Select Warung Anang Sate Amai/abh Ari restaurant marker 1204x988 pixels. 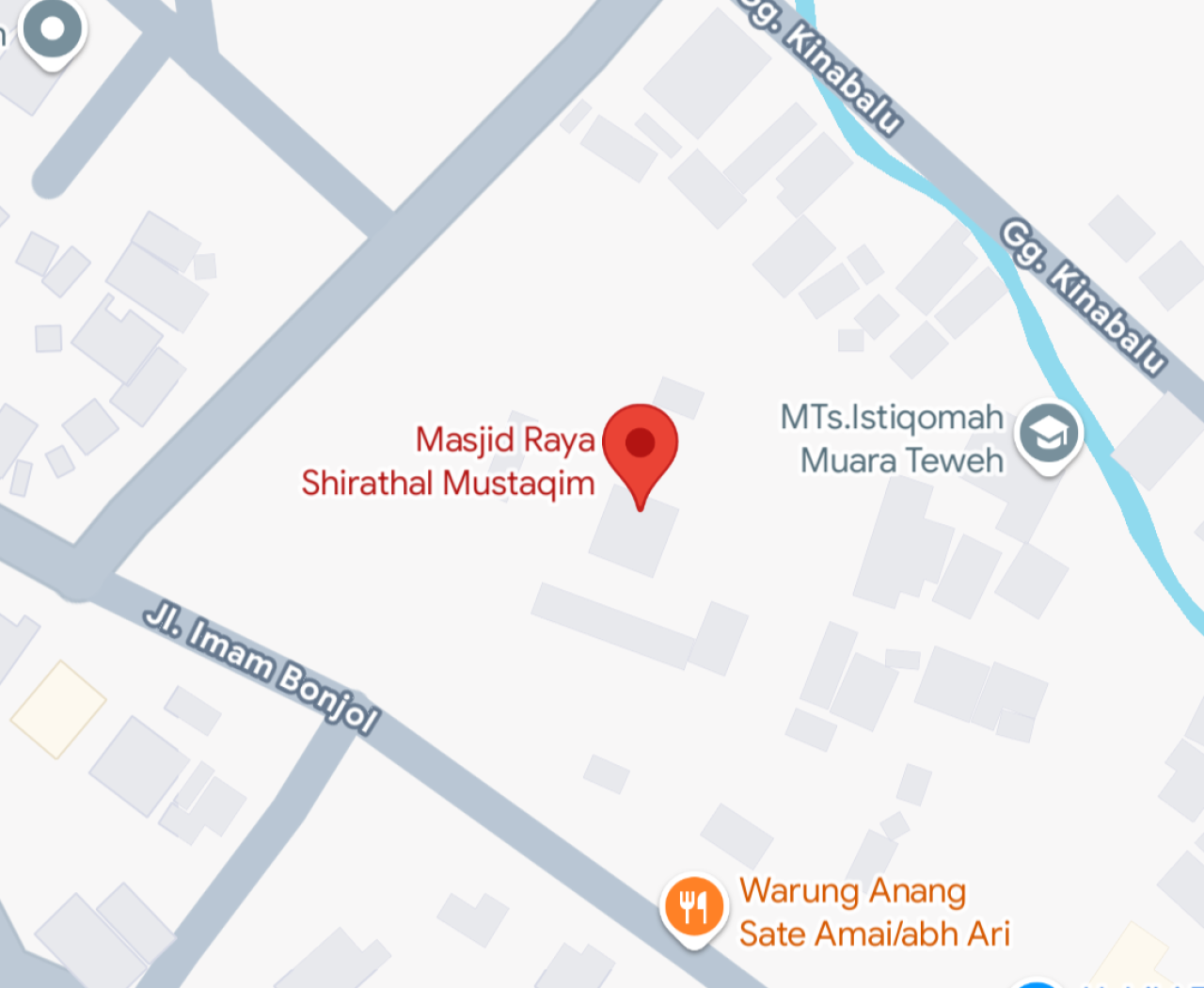pyautogui.click(x=694, y=907)
